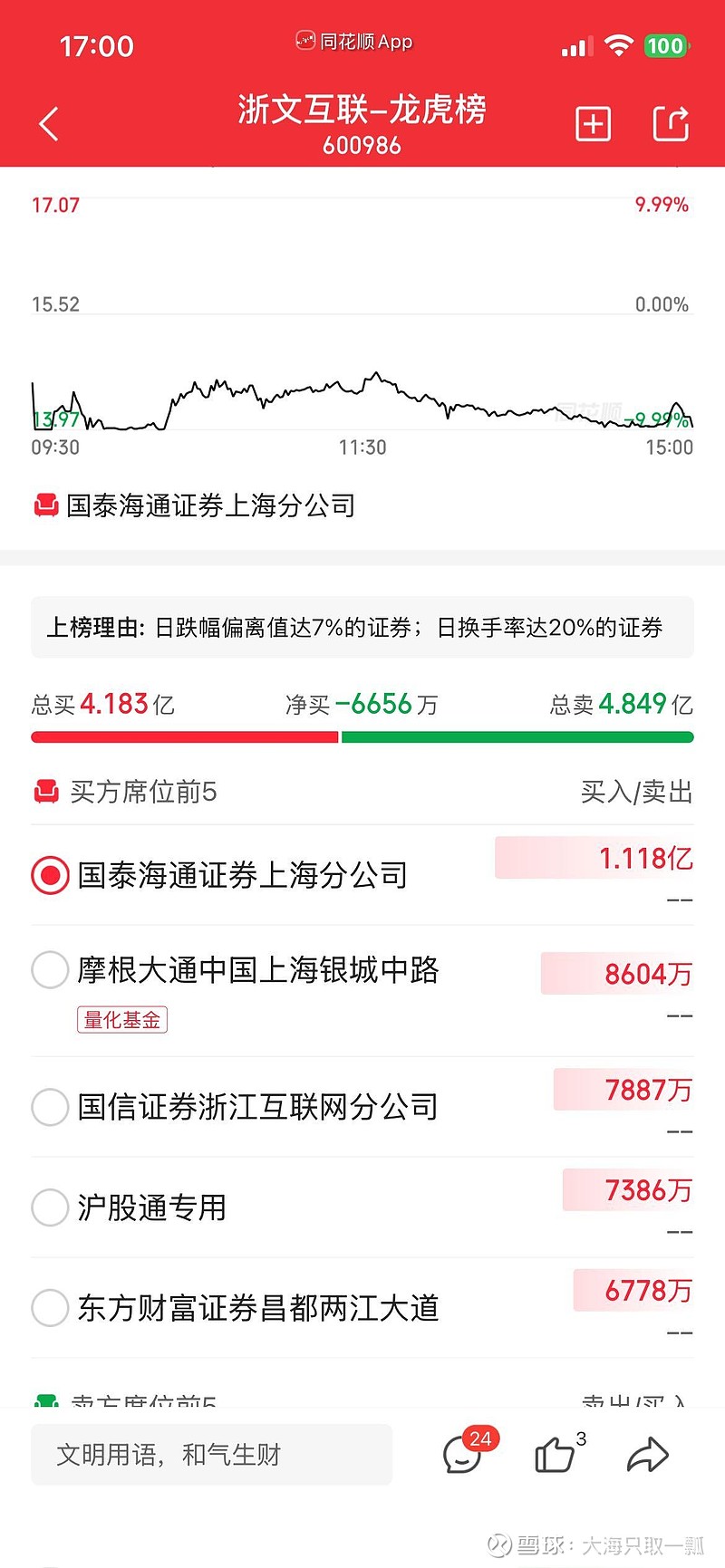
Task: Tap the 文明用语，和气生财 comment input field
Action: (211, 1454)
